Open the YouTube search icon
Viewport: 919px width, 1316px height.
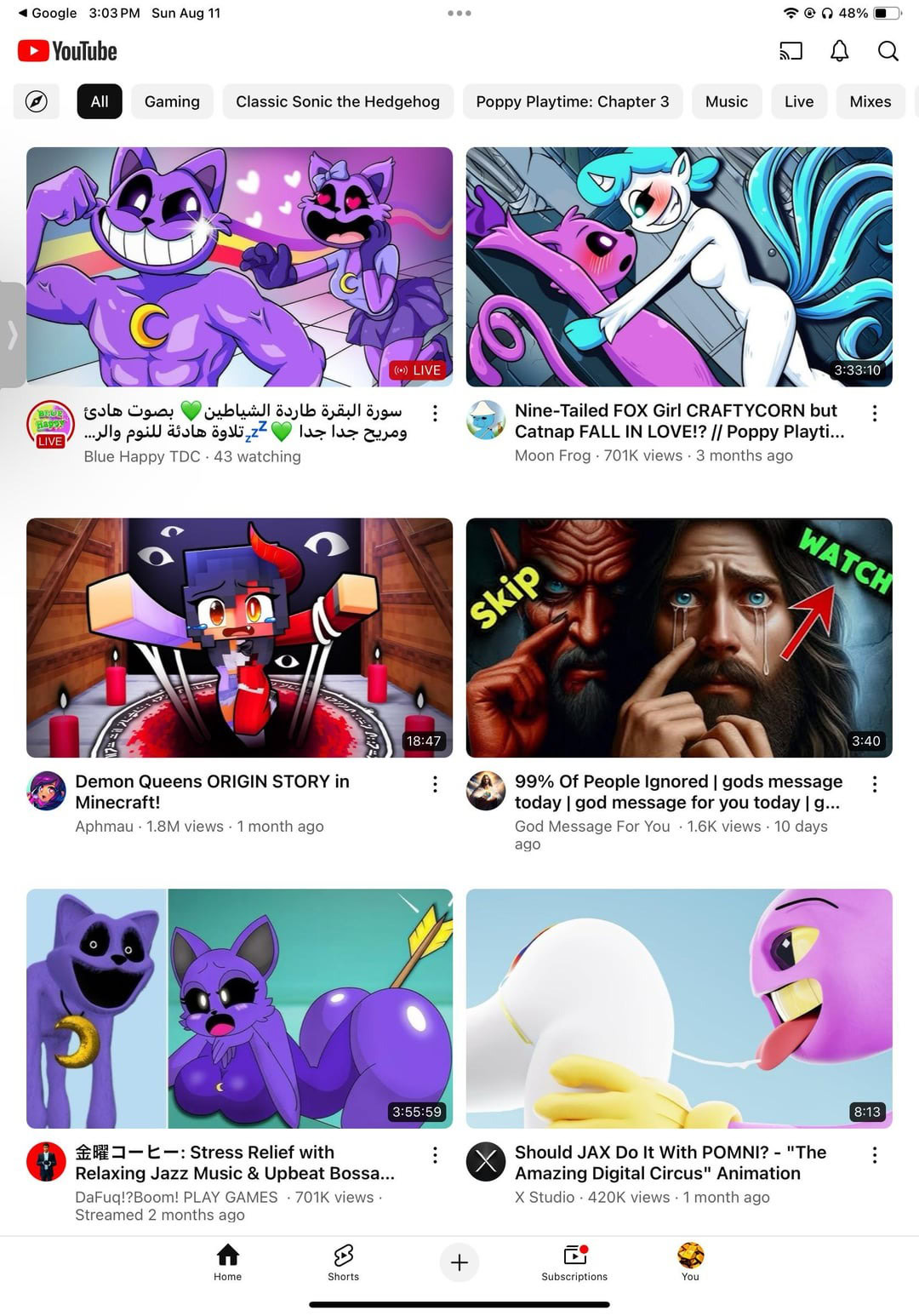pyautogui.click(x=888, y=51)
